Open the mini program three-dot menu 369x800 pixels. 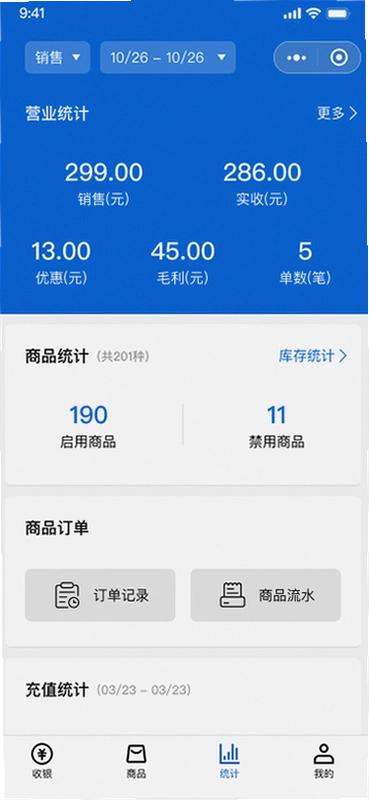[296, 58]
